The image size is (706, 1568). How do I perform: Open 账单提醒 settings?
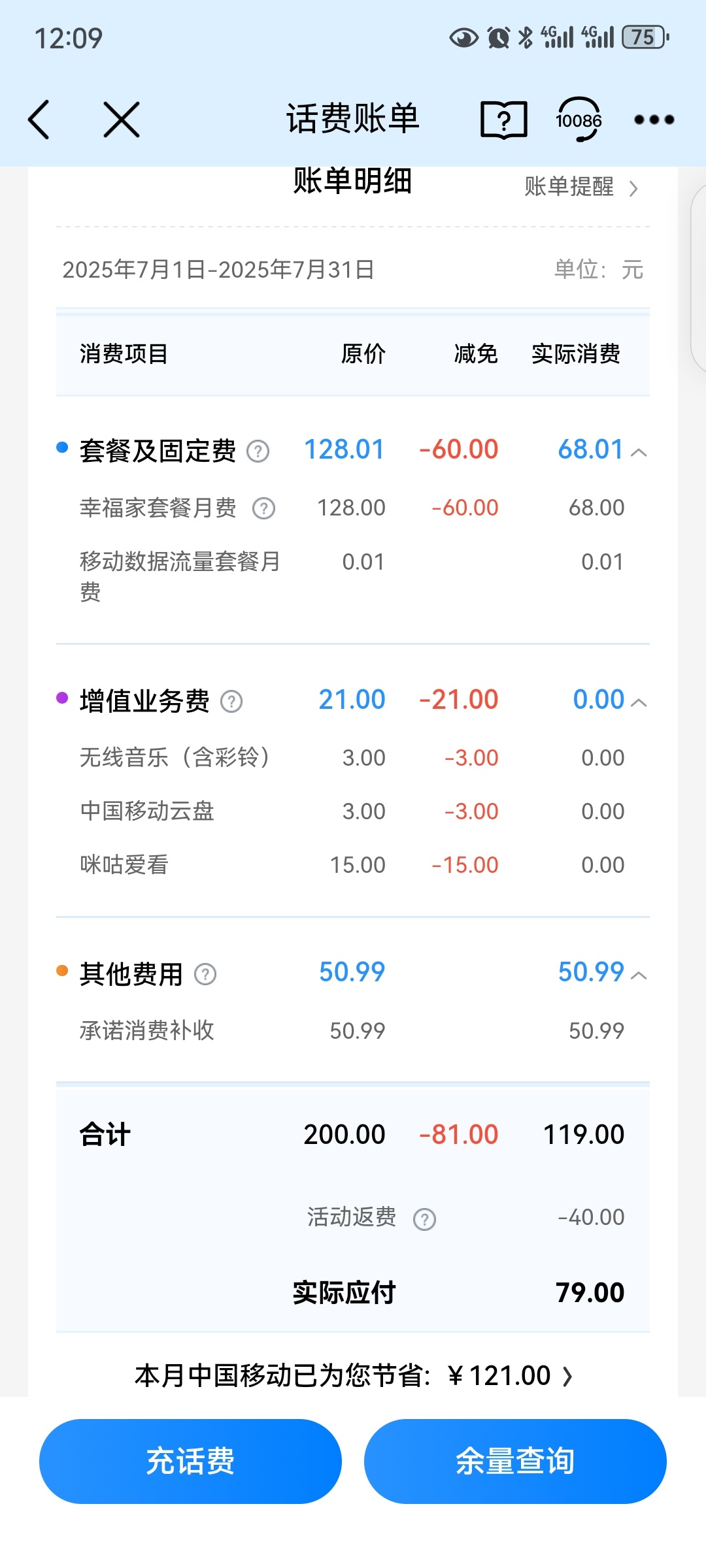click(581, 187)
